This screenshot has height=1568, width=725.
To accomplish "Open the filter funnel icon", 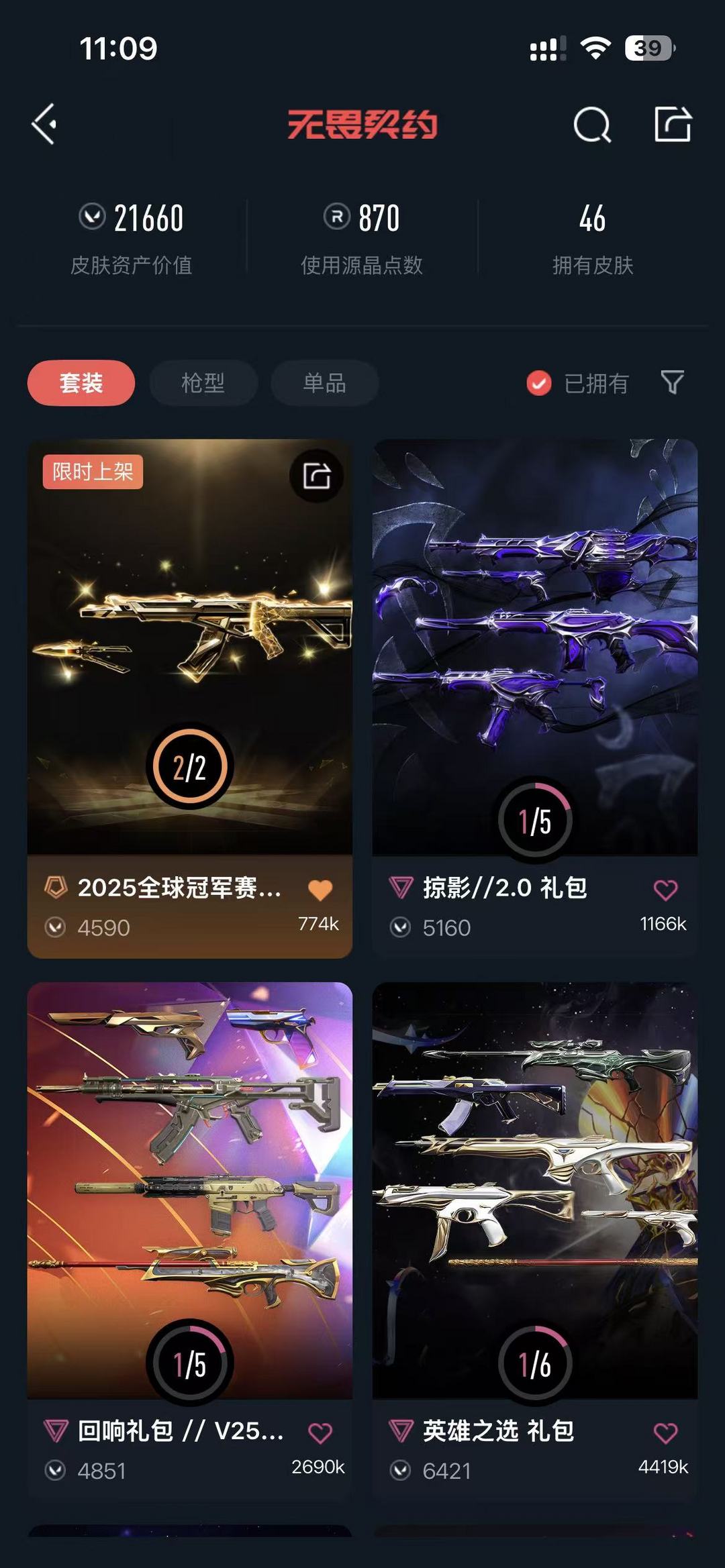I will click(x=672, y=382).
